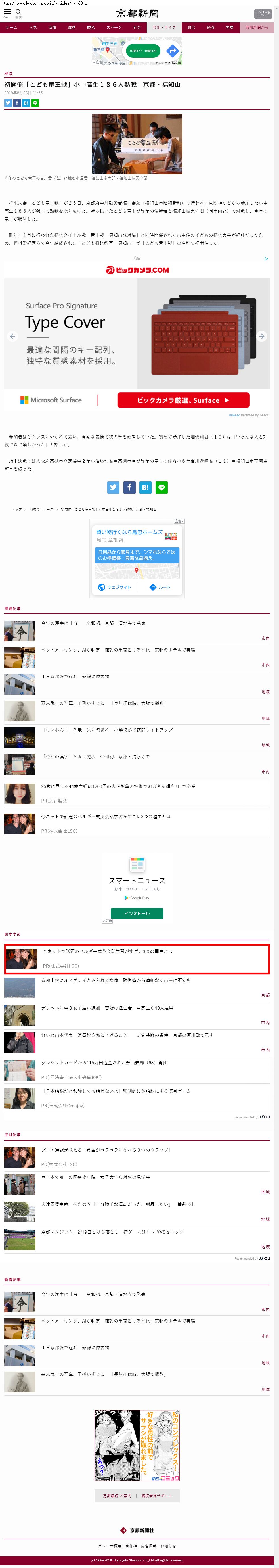This screenshot has width=279, height=1568.
Task: Switch to the スポーツ tab
Action: point(114,27)
